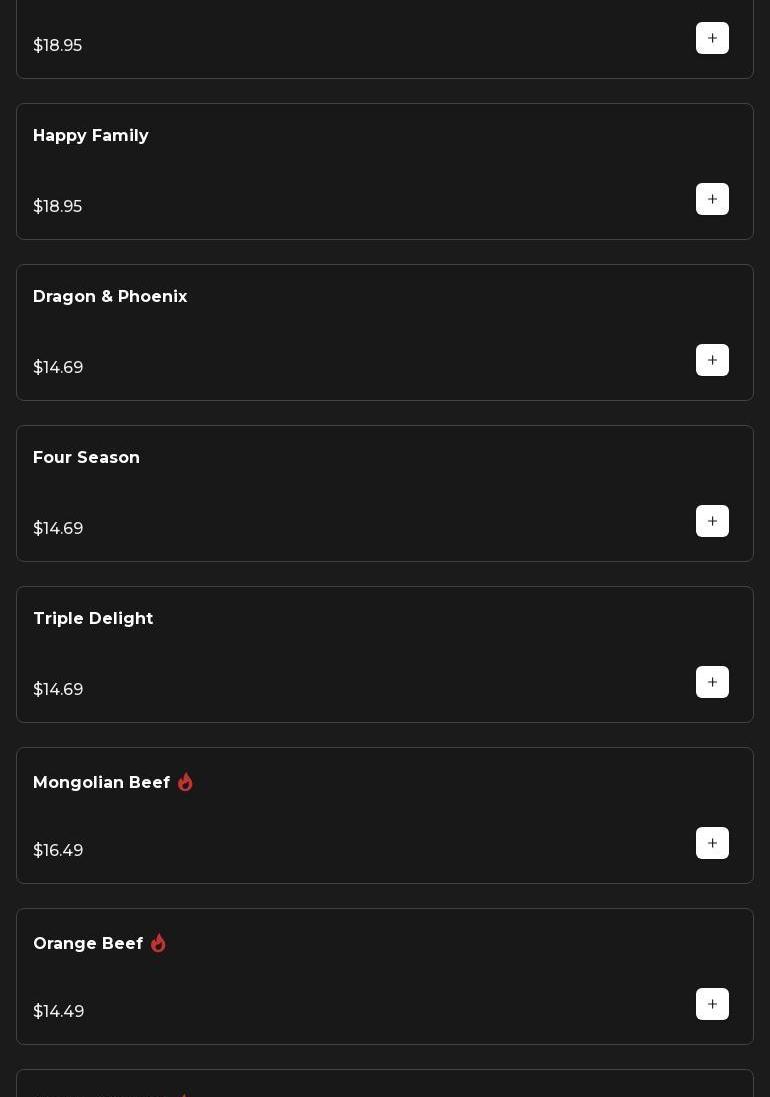Add Mongolian Beef to the cart

click(x=712, y=843)
